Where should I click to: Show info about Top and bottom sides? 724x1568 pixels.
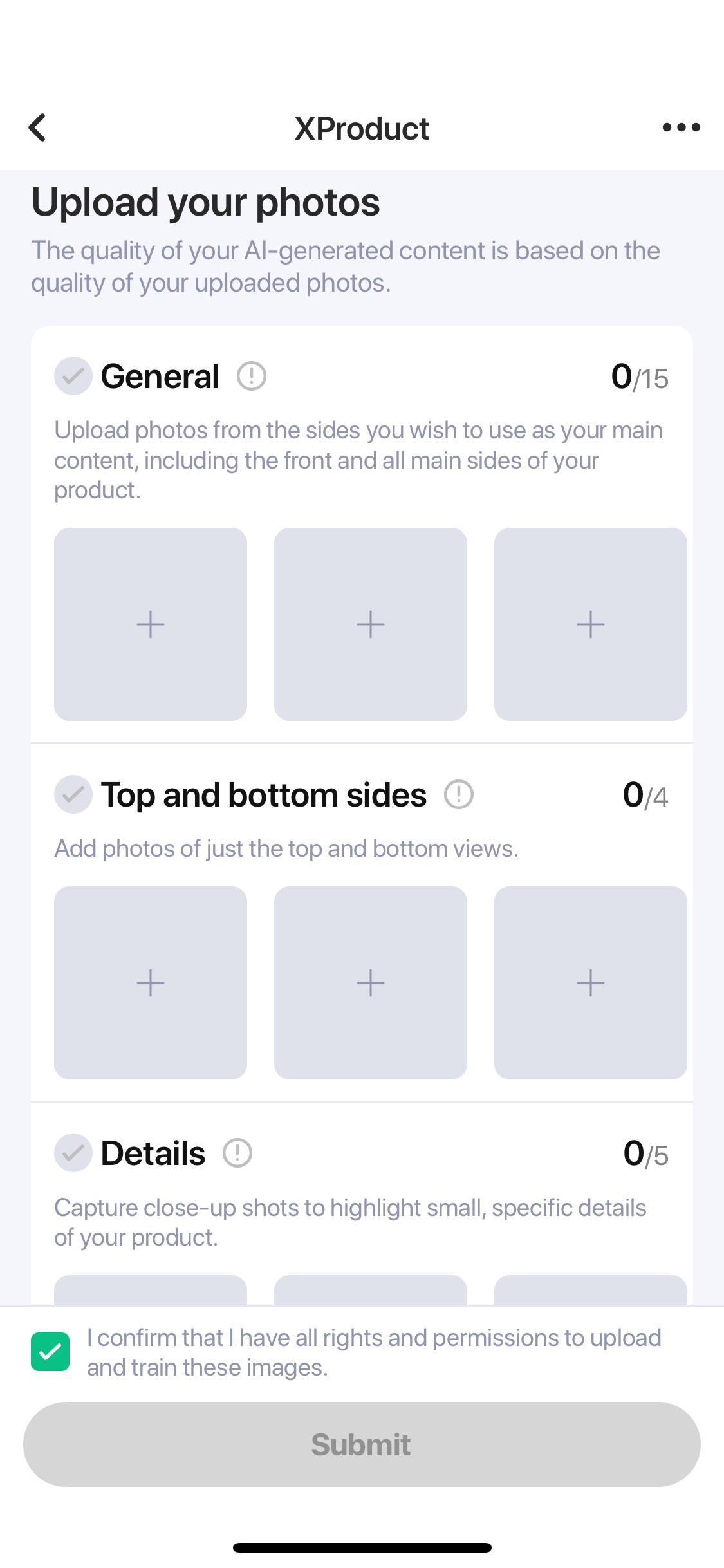(459, 795)
